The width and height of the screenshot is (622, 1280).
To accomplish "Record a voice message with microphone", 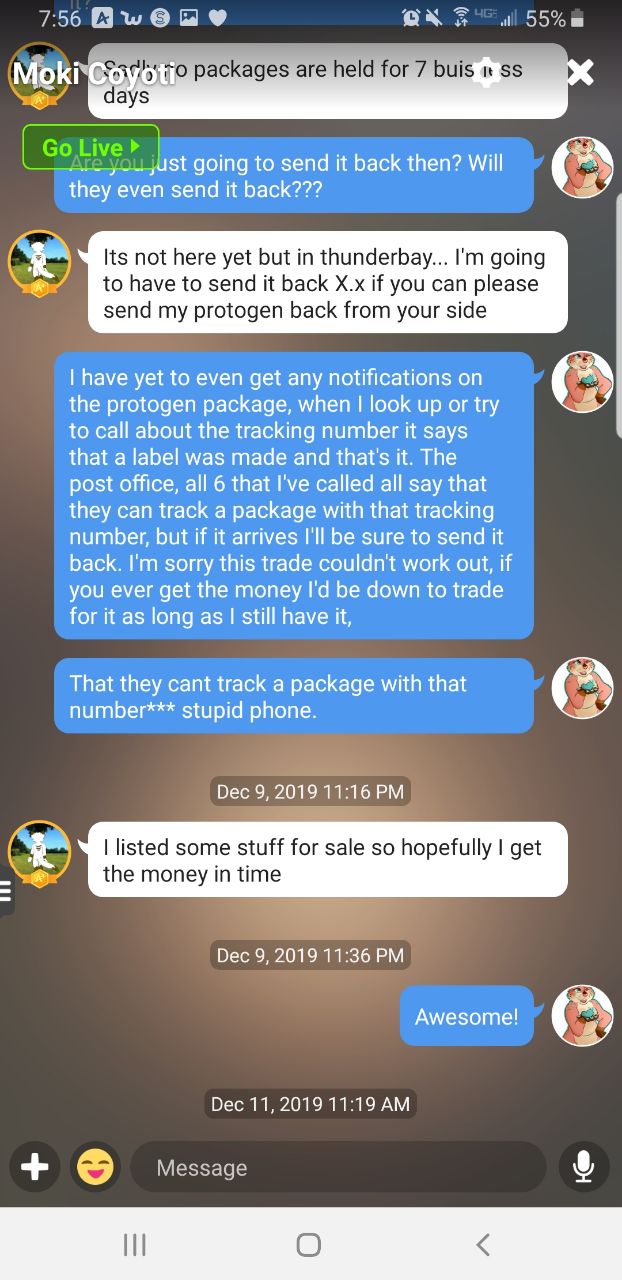I will tap(584, 1166).
